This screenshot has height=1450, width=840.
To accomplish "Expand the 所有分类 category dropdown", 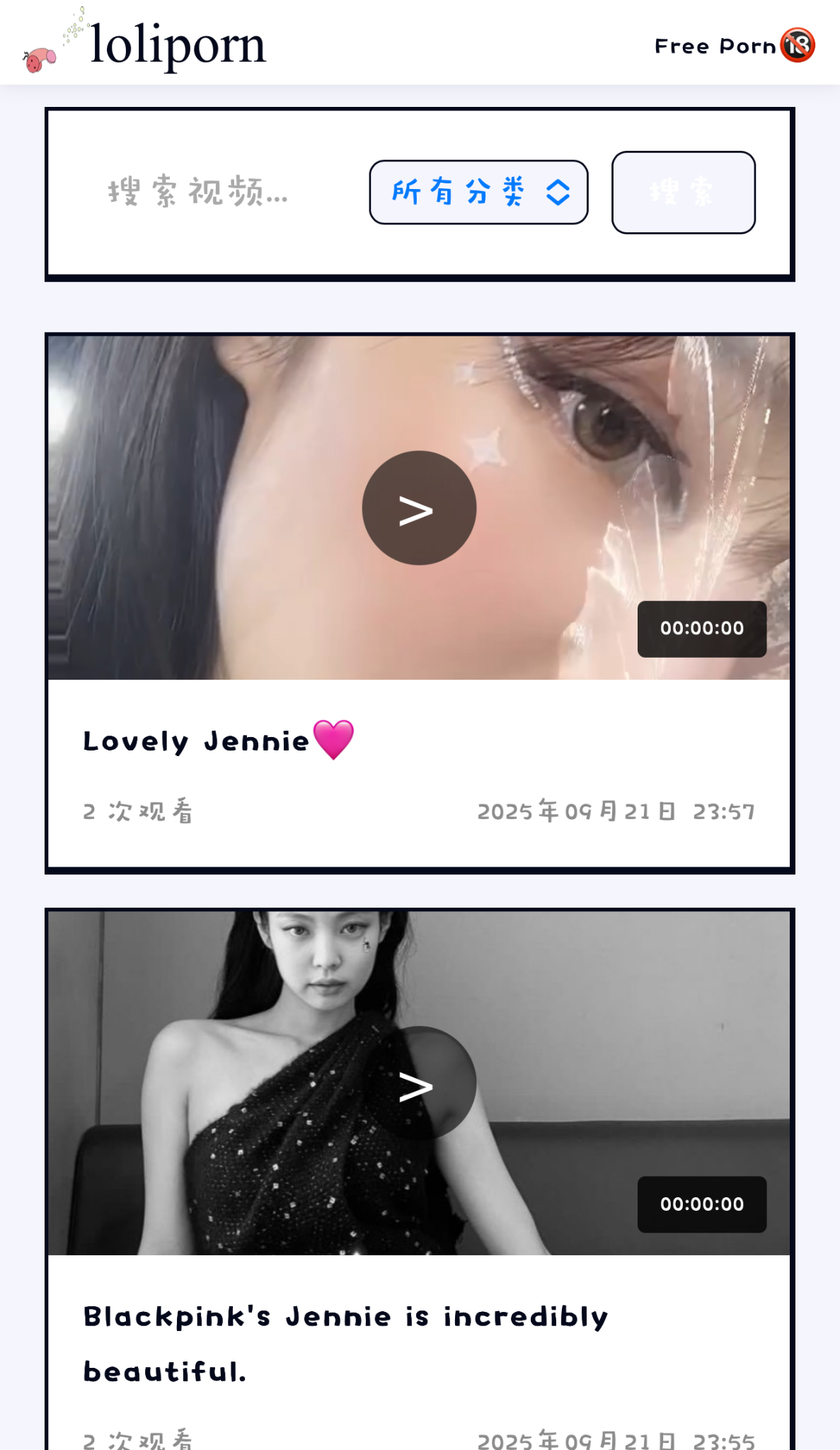I will pyautogui.click(x=478, y=193).
